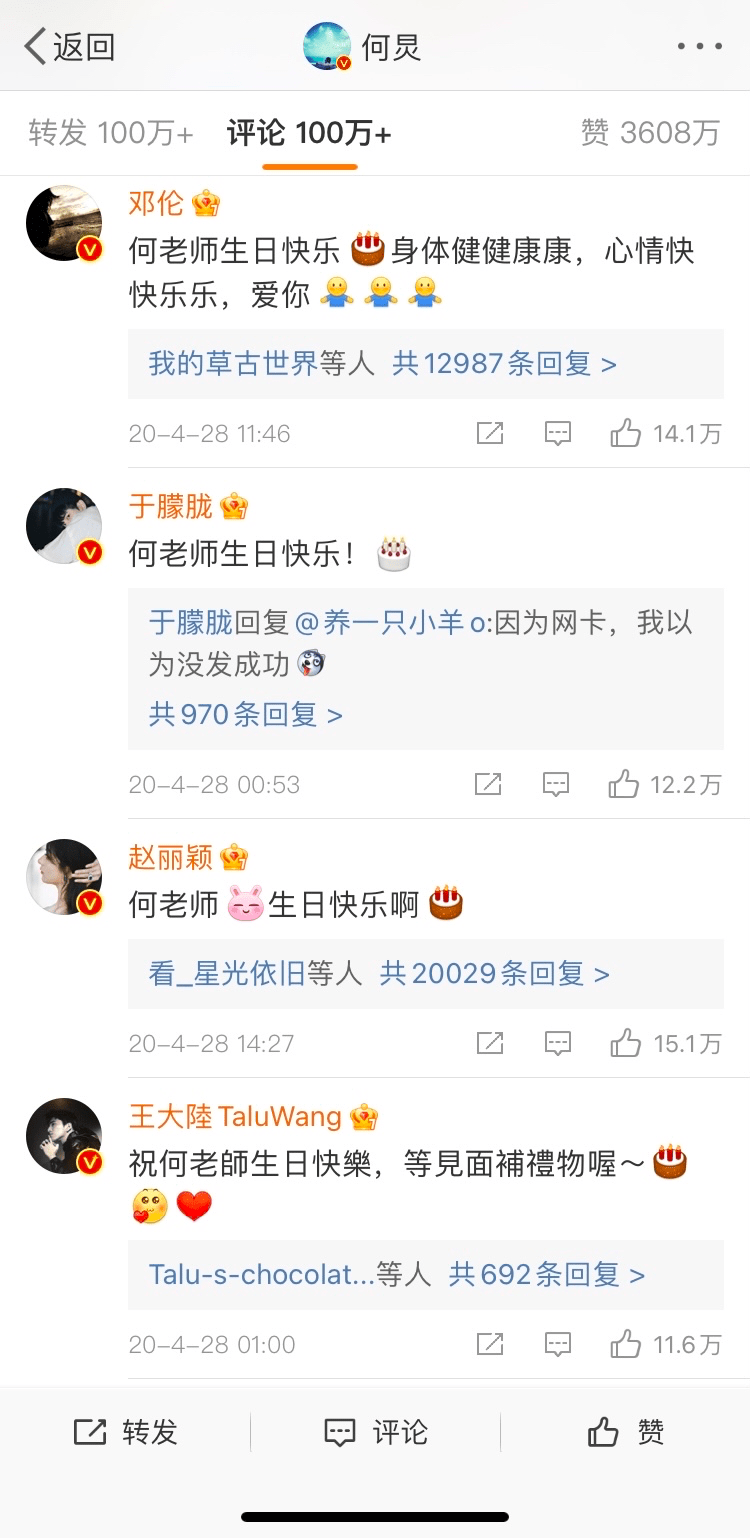Reply to 邓伦's comment via comment icon
750x1538 pixels.
point(557,433)
